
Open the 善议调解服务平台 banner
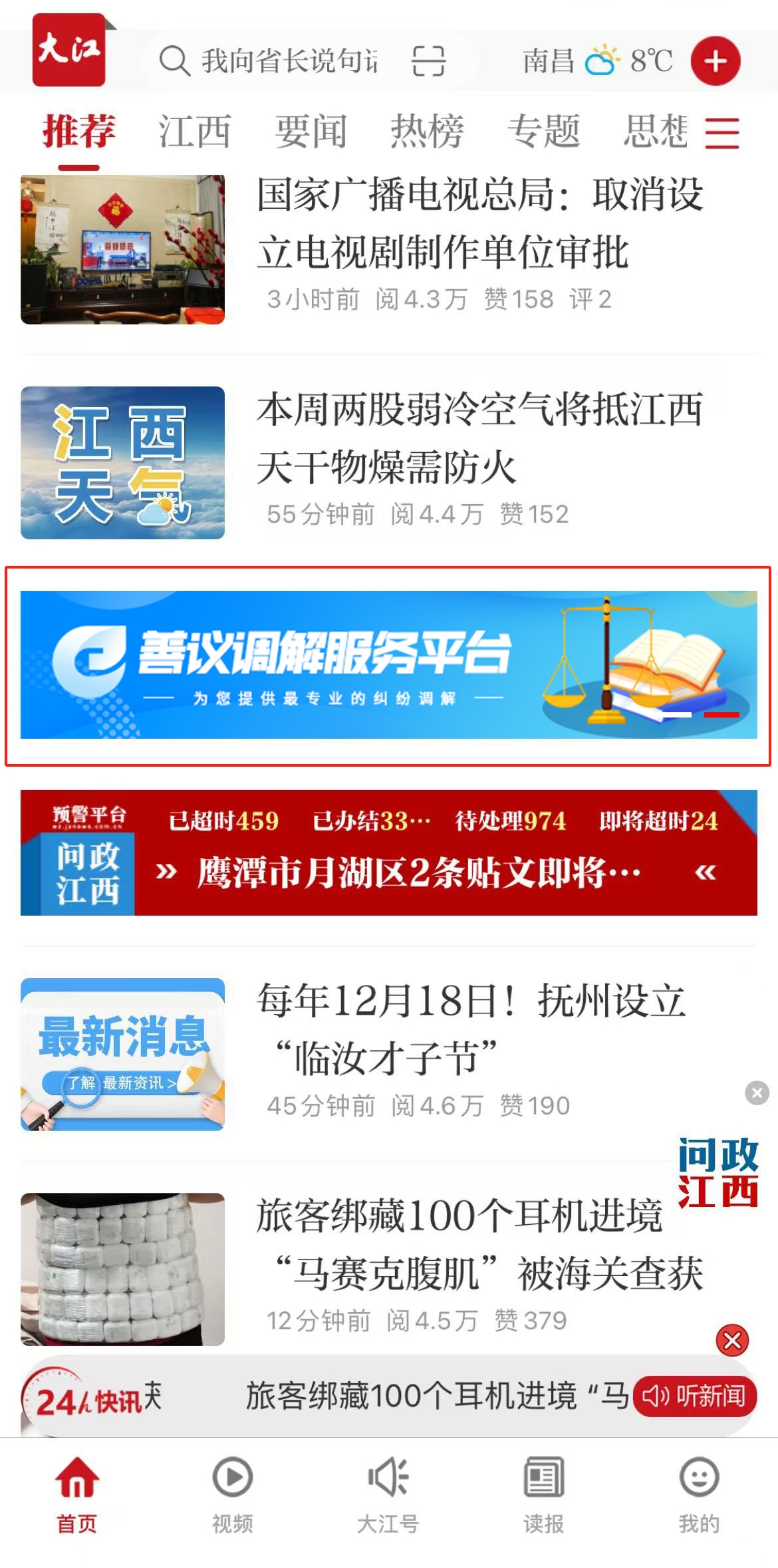[388, 664]
